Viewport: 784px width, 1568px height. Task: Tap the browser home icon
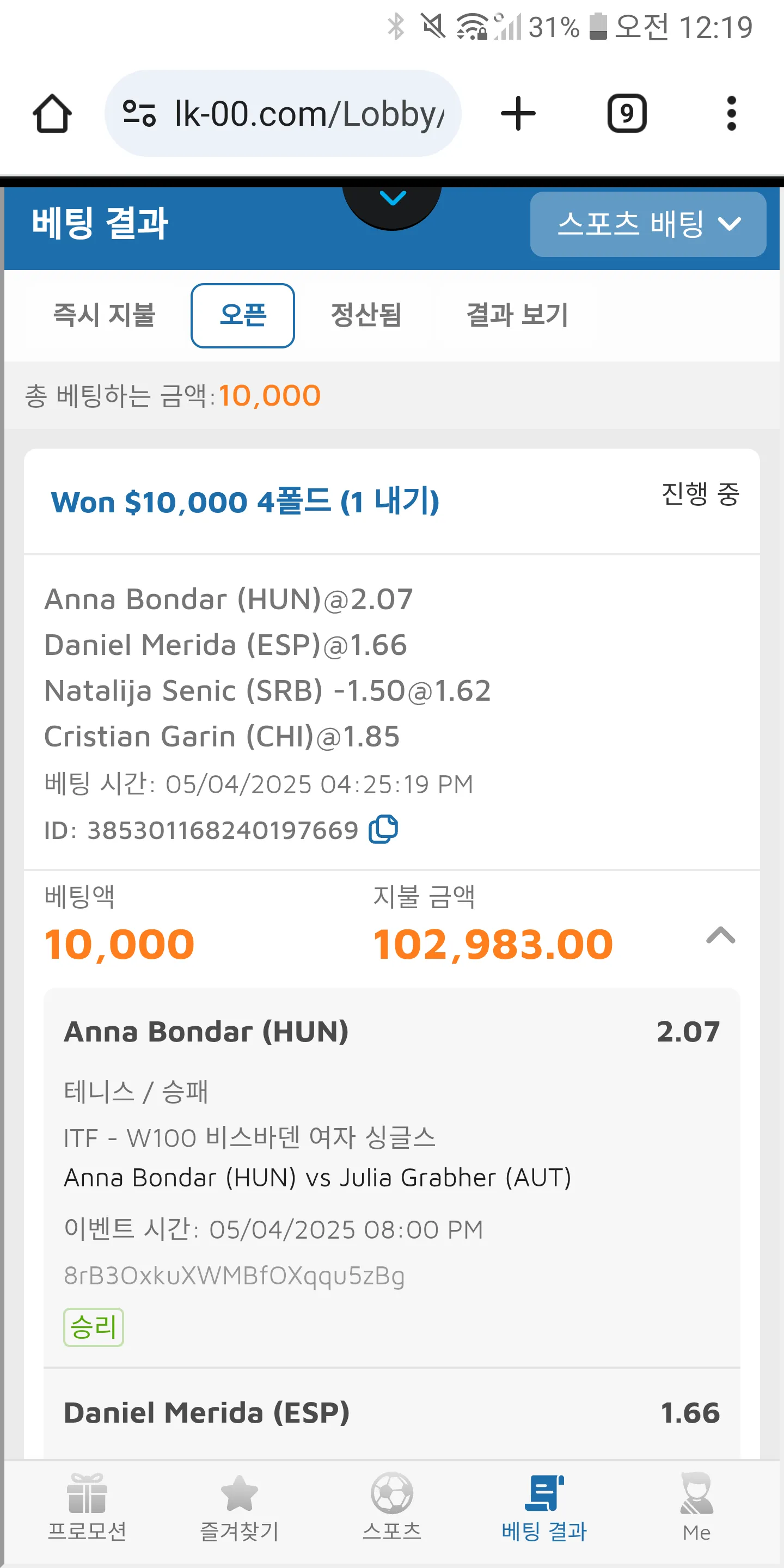[52, 113]
